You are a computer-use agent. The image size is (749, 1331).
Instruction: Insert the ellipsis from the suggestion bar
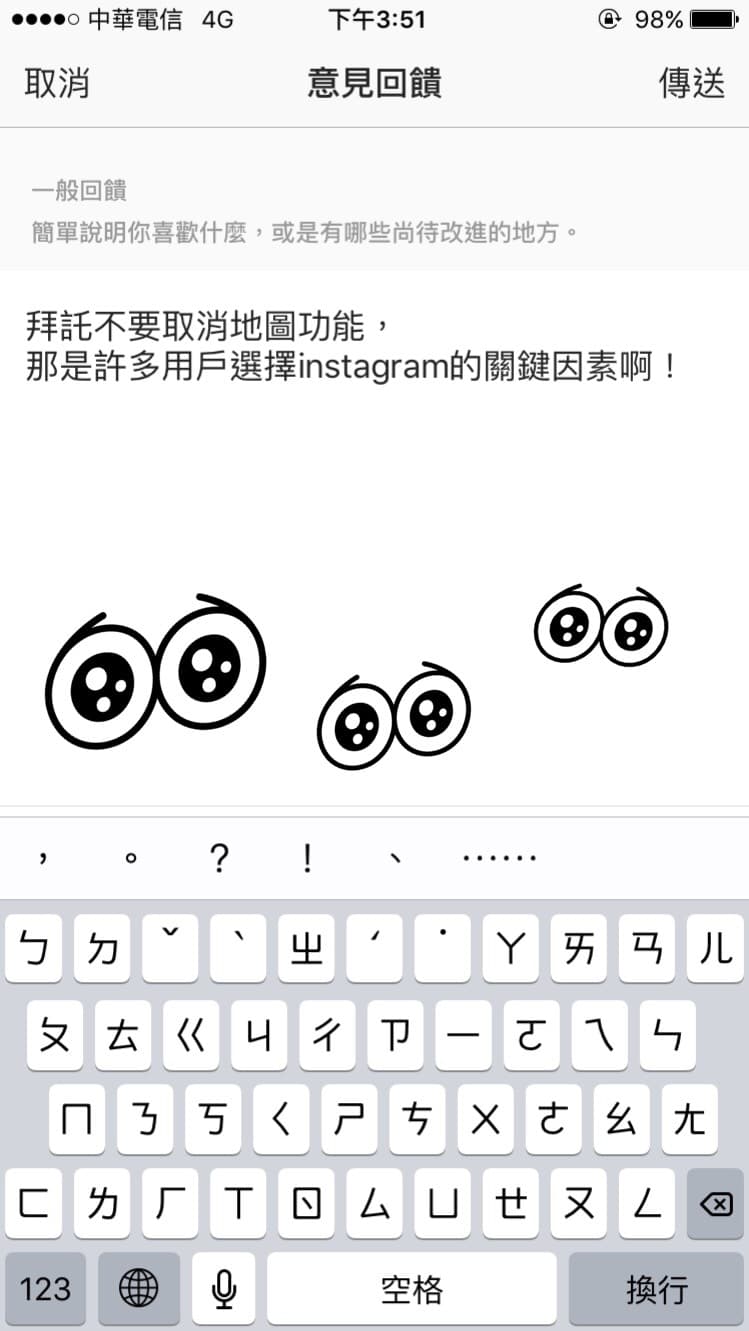click(499, 858)
